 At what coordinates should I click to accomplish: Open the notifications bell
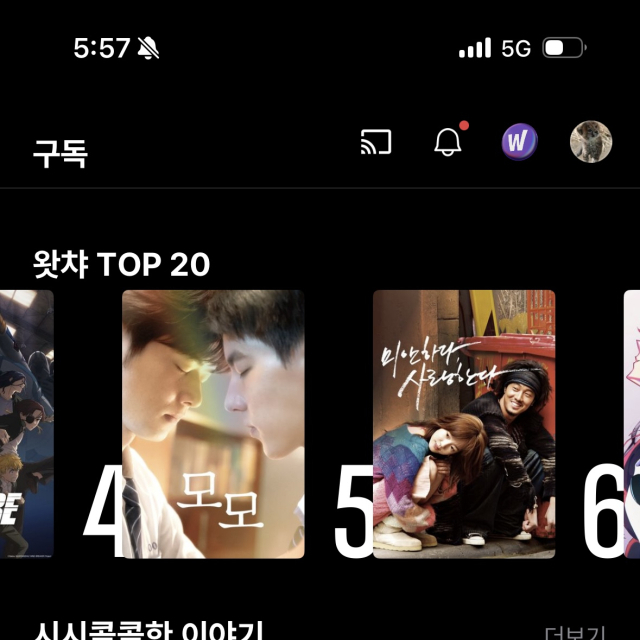(x=448, y=143)
